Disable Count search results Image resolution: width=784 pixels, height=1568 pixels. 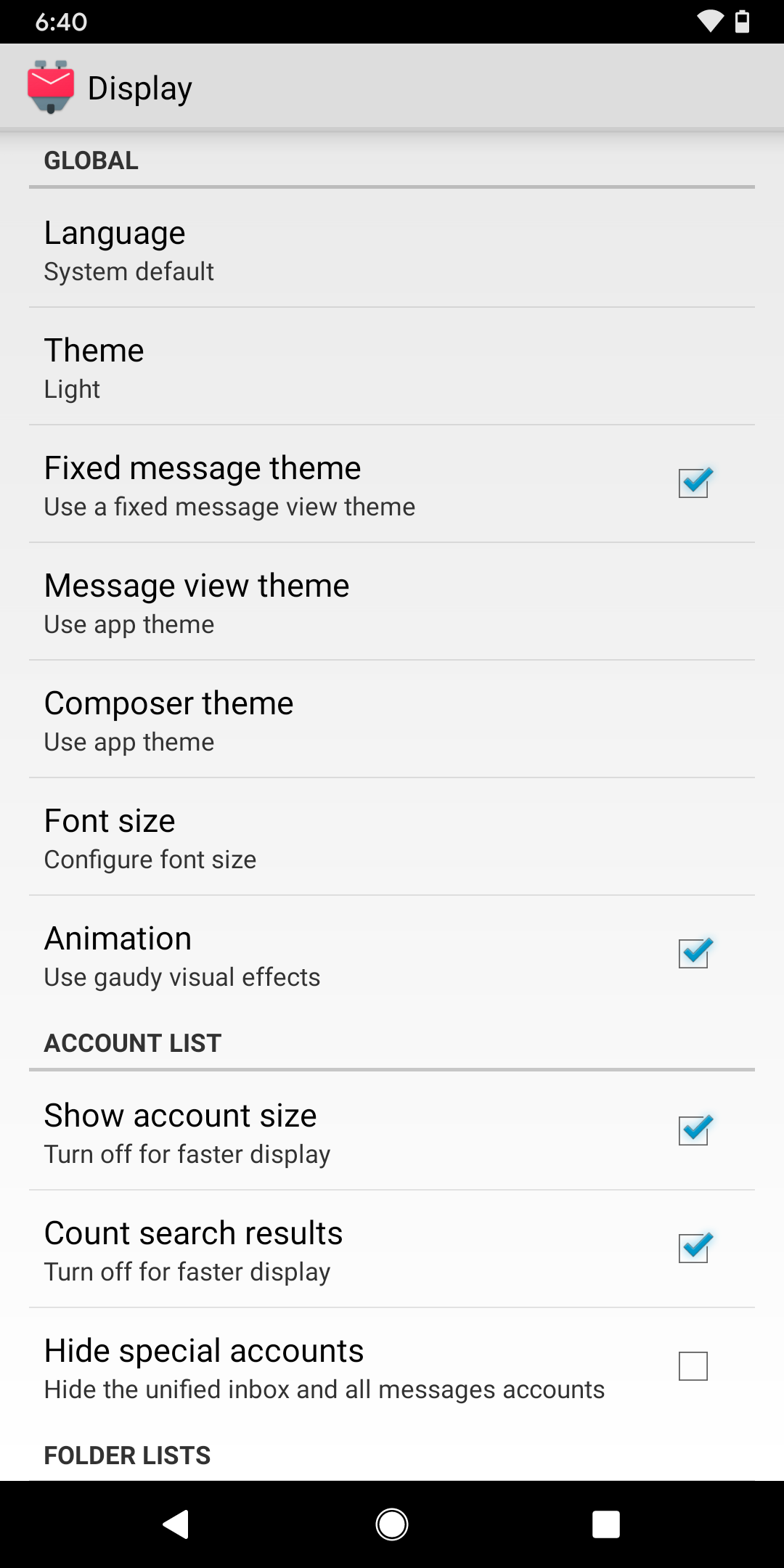click(694, 1247)
